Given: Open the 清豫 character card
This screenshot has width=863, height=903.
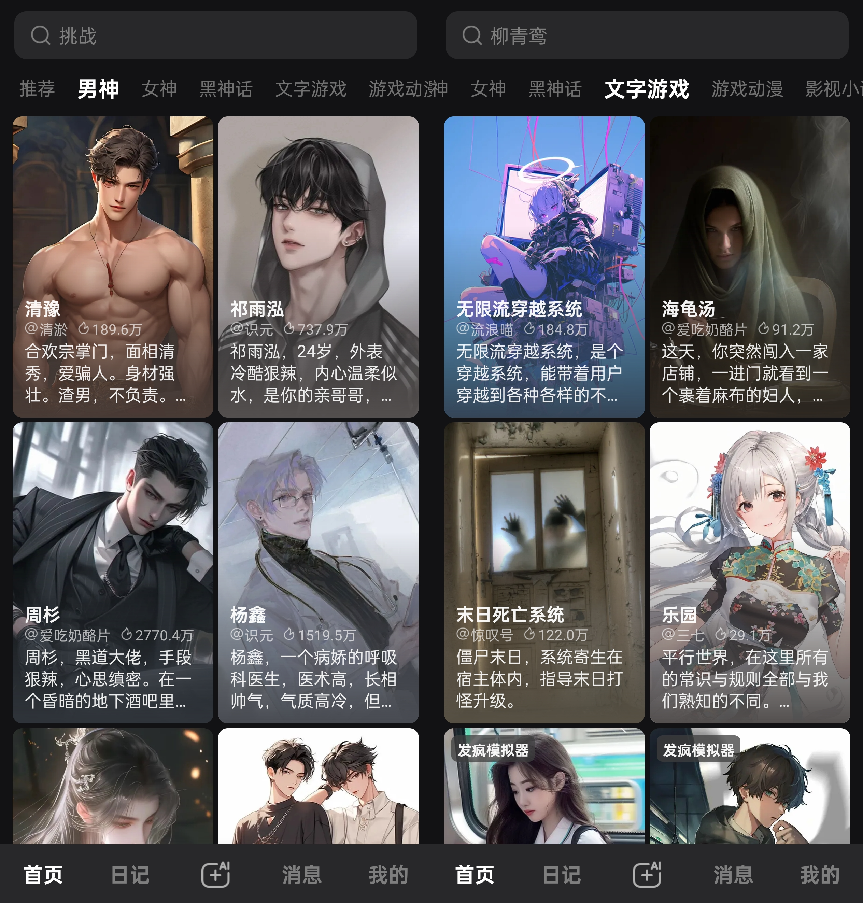Looking at the screenshot, I should [x=113, y=266].
